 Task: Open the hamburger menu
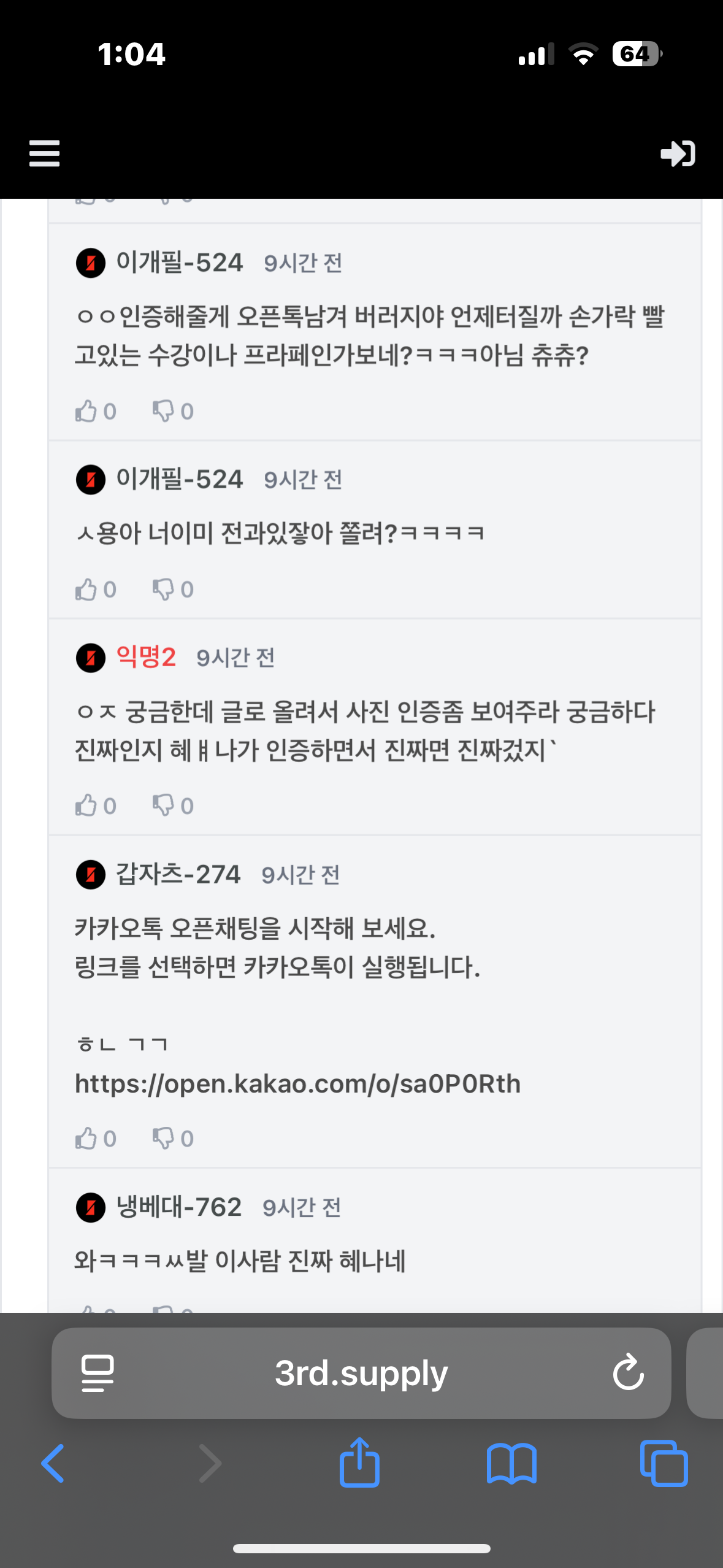point(44,153)
